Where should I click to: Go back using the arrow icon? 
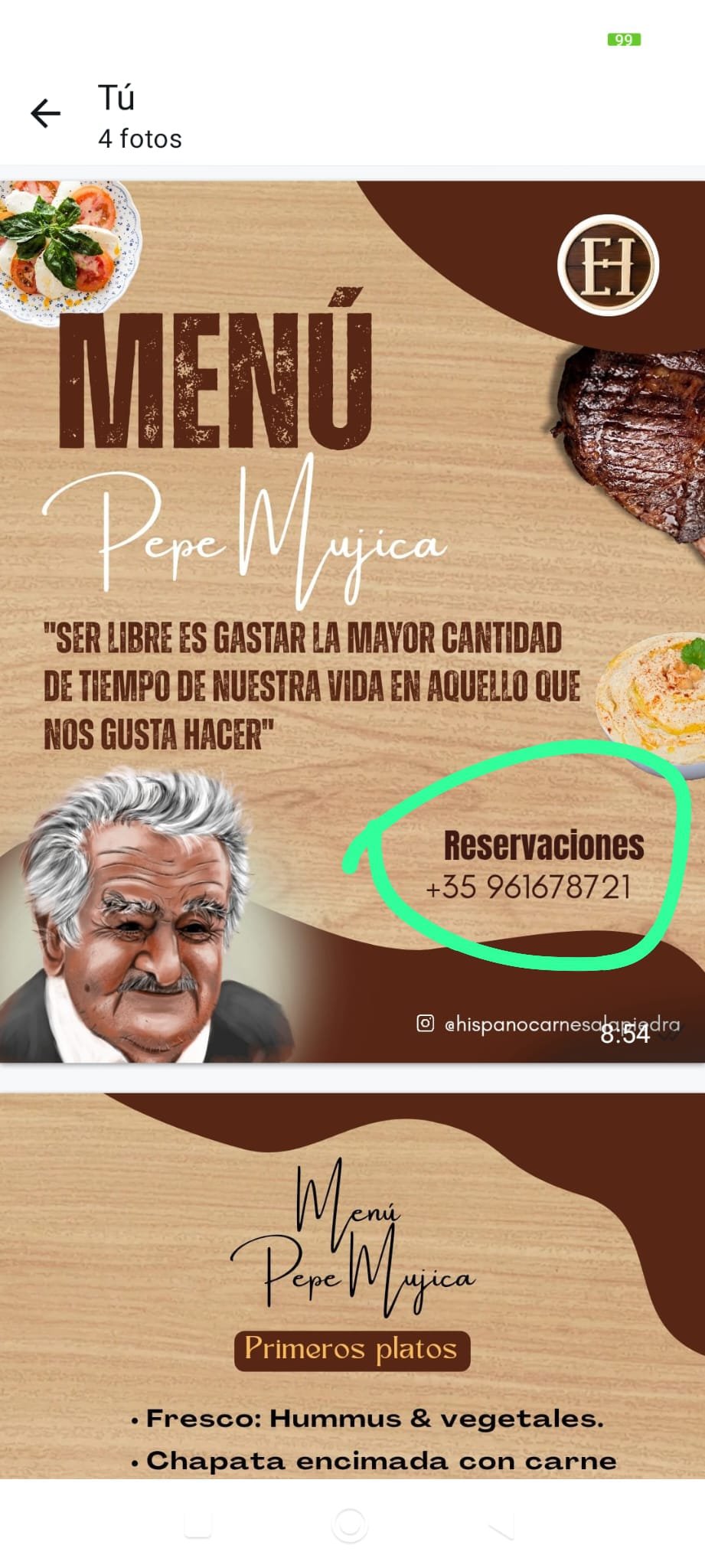pos(45,113)
